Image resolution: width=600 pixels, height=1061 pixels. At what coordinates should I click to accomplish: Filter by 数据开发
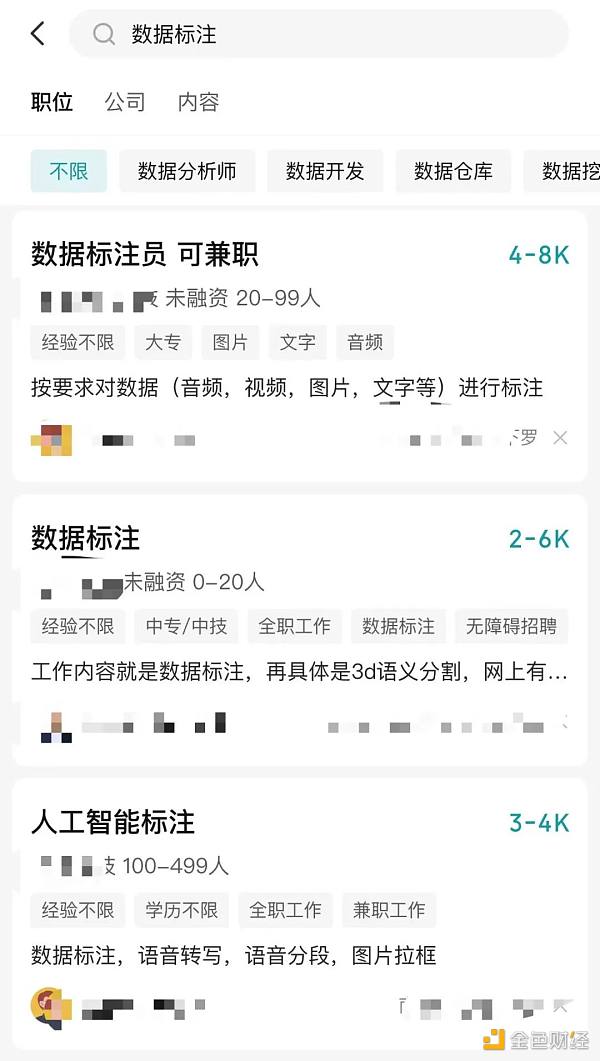pos(325,171)
